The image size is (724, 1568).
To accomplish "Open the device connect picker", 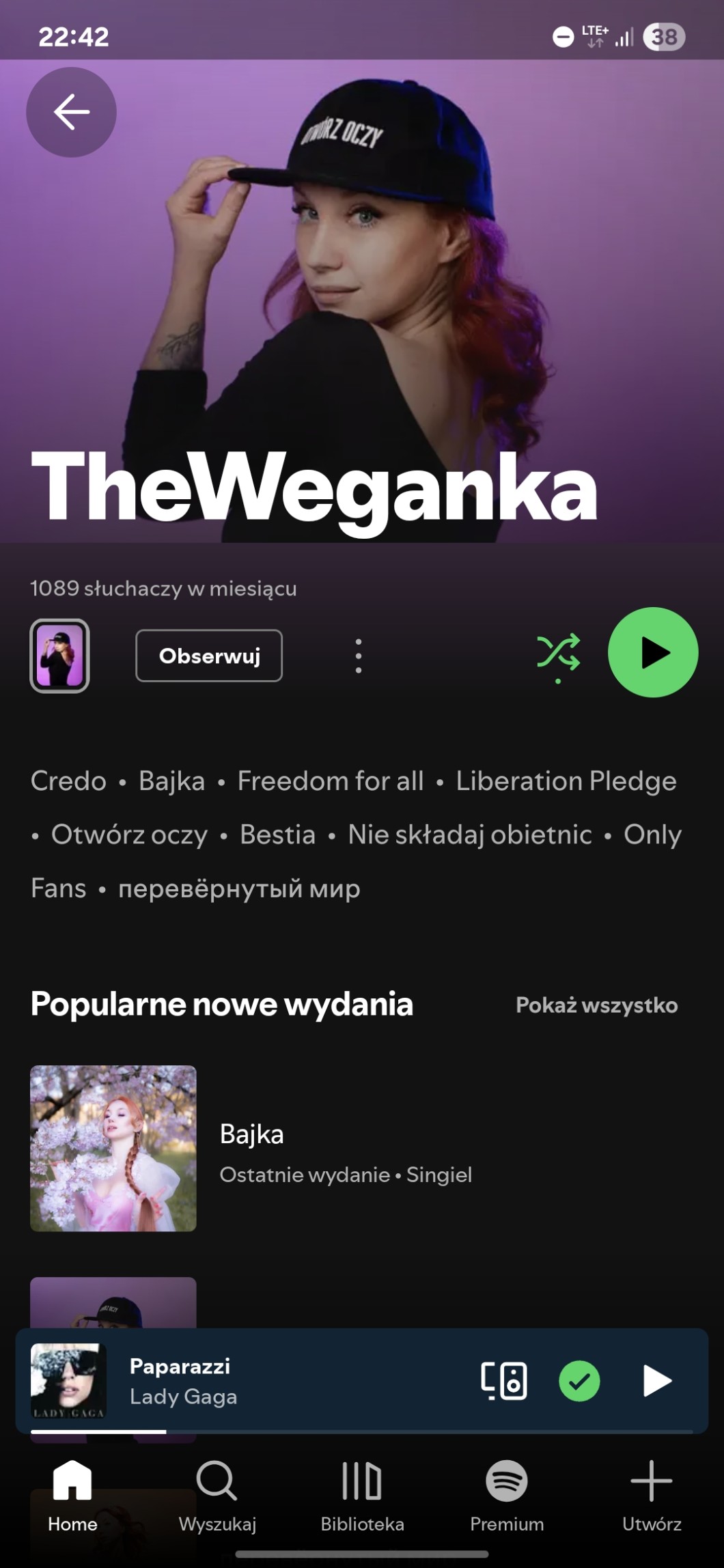I will tap(504, 1381).
